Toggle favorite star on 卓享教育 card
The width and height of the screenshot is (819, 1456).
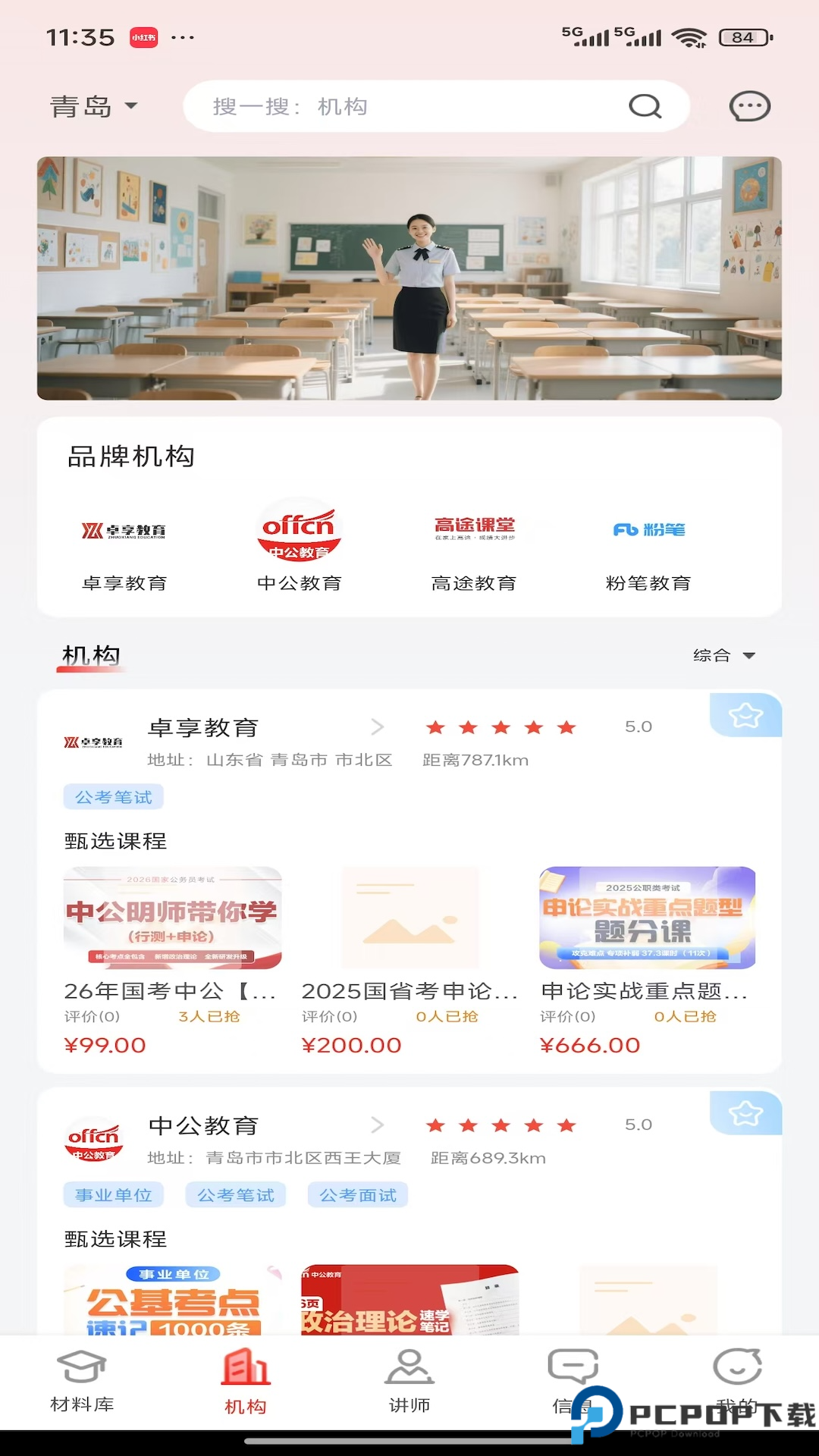pos(745,714)
